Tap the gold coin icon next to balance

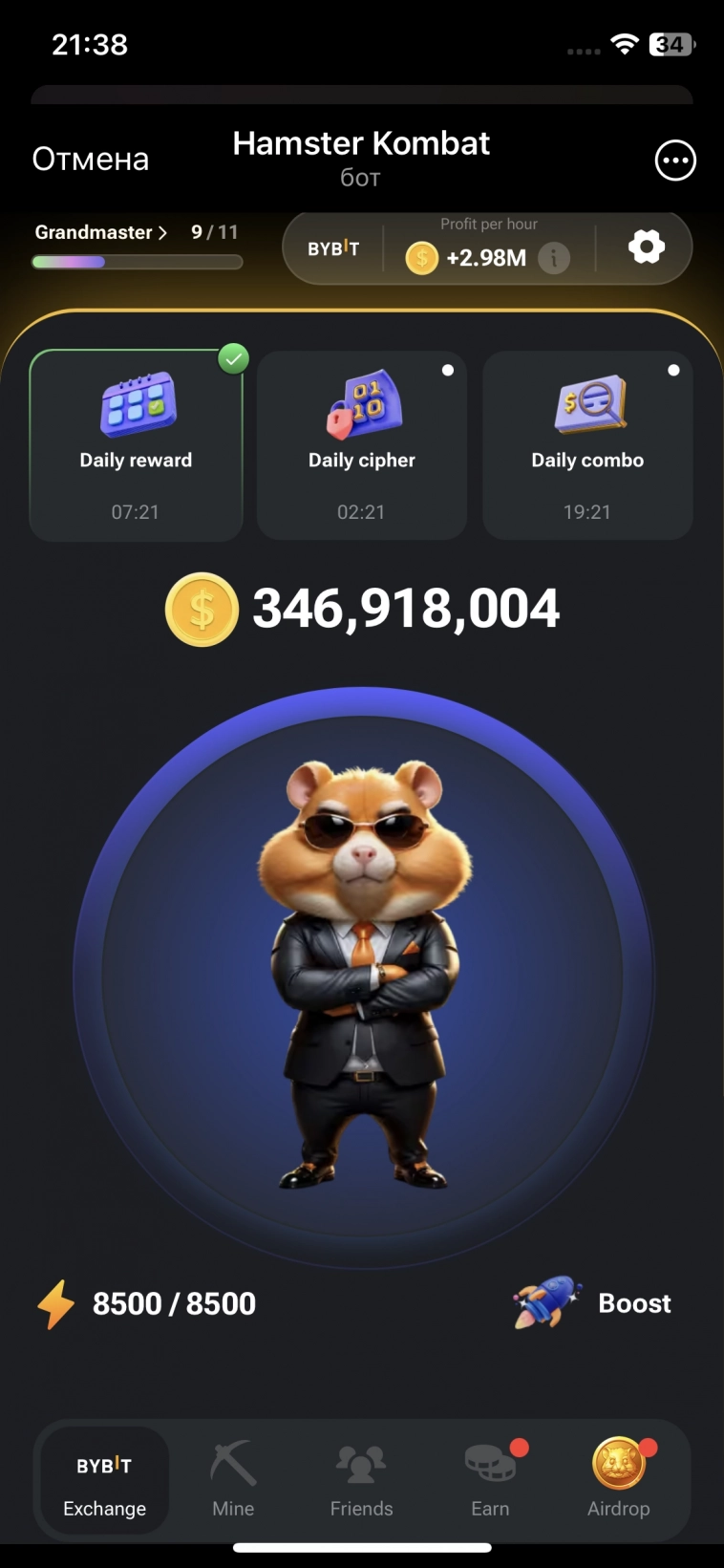pyautogui.click(x=202, y=609)
